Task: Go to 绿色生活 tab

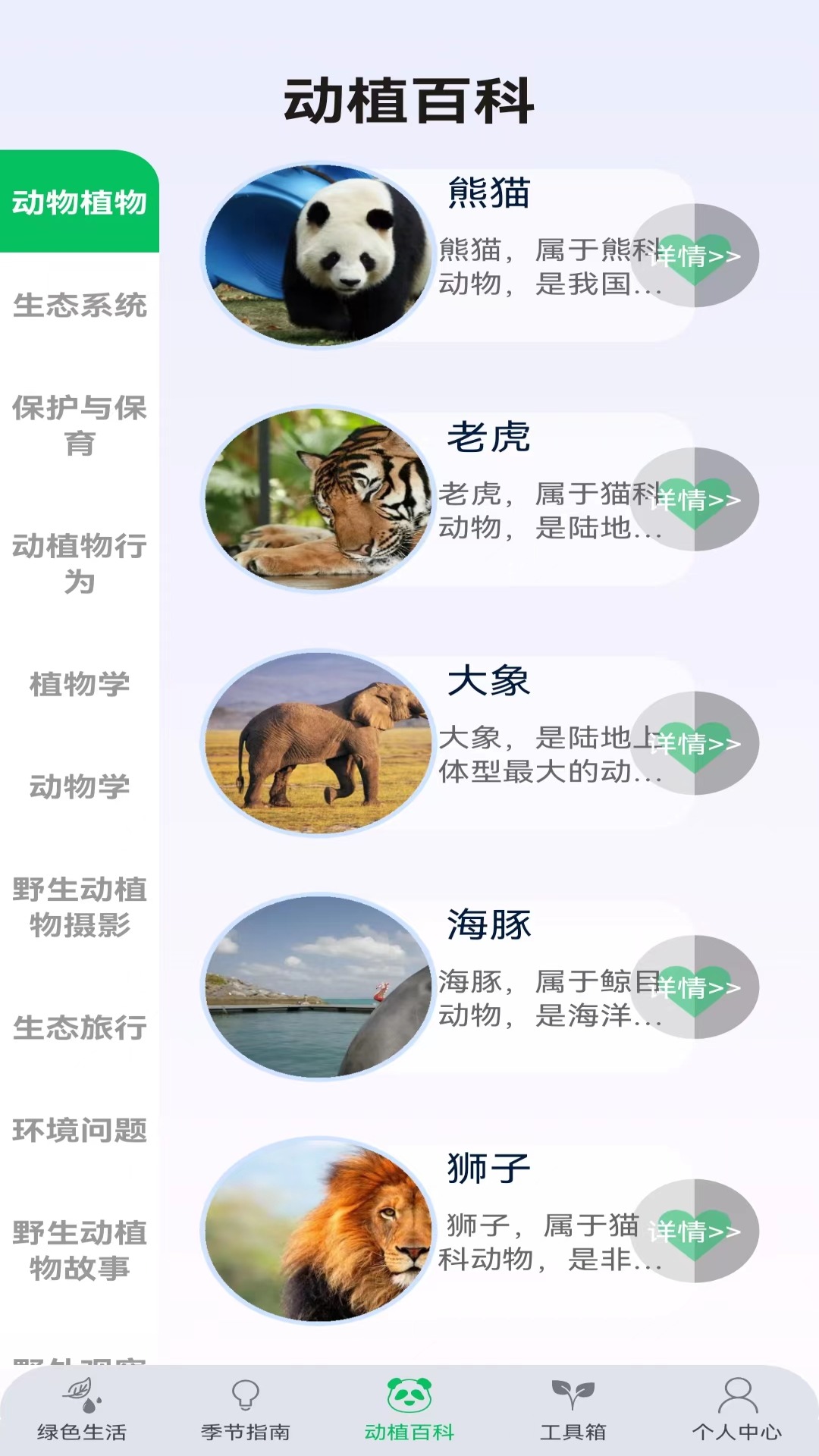Action: point(82,1410)
